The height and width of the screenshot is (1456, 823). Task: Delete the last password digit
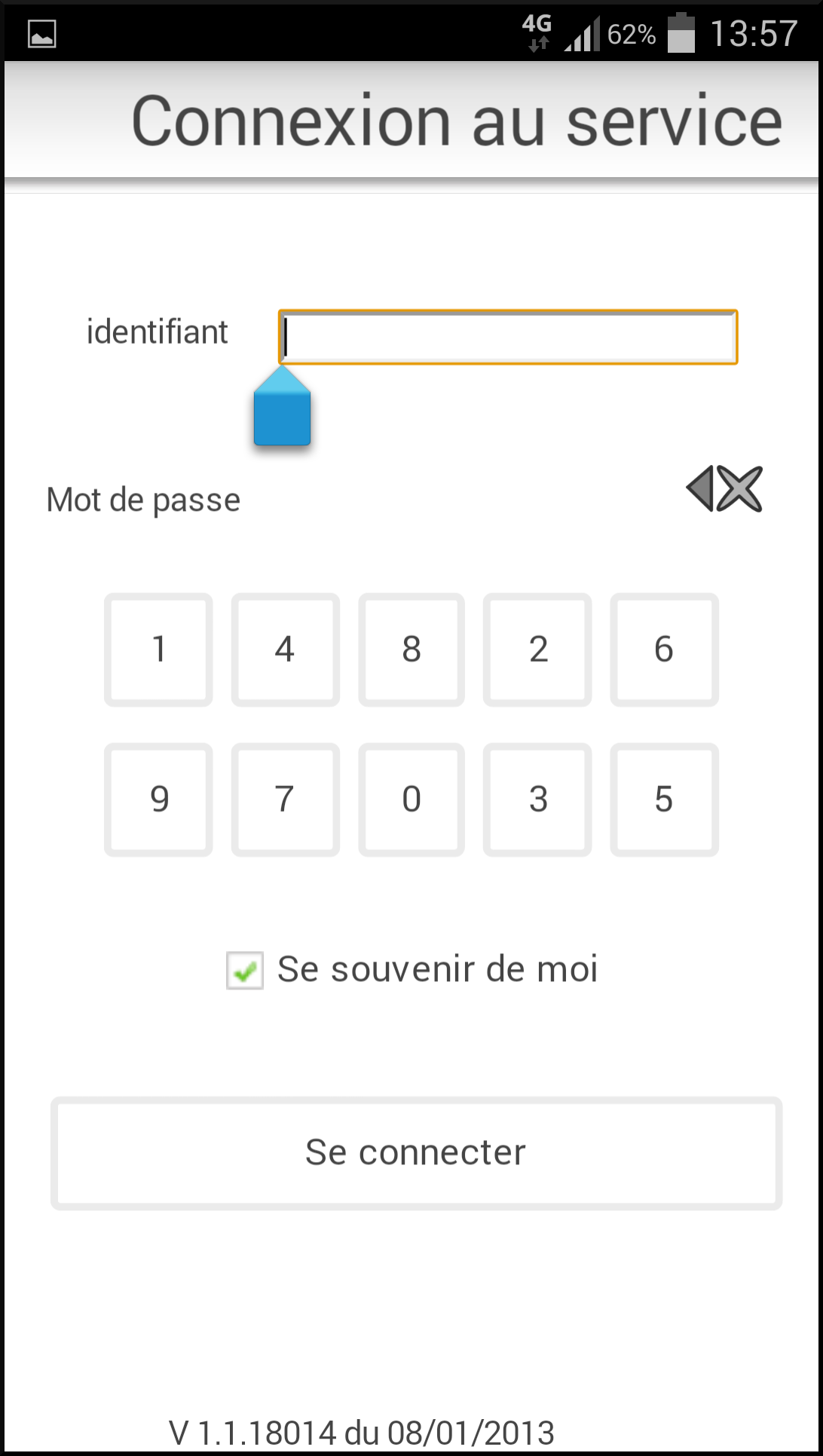point(724,489)
